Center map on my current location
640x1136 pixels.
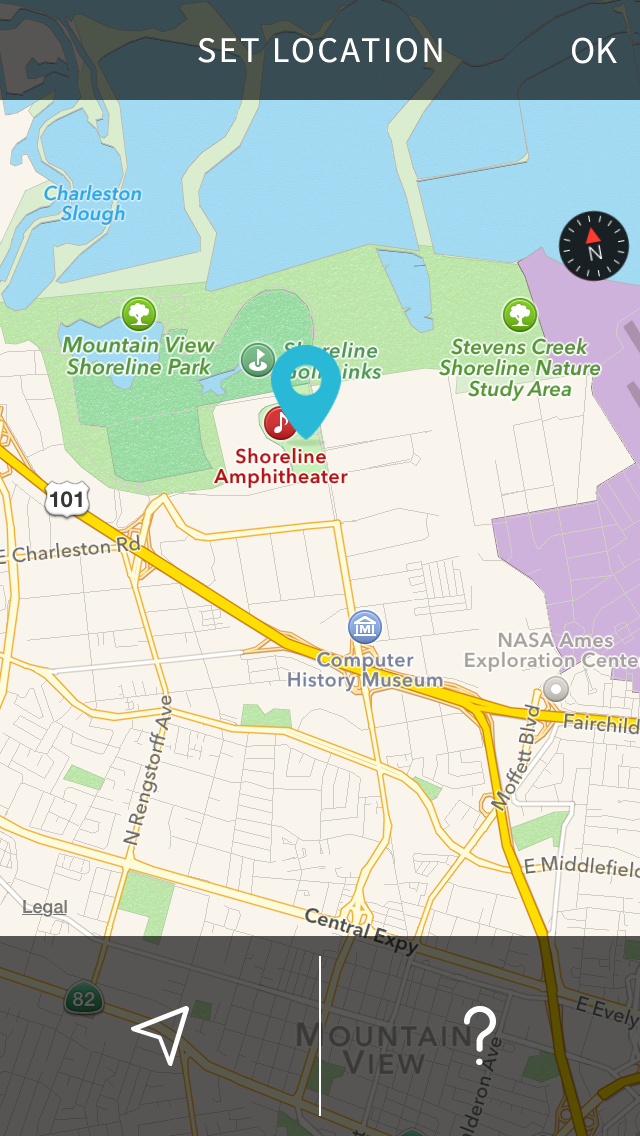point(161,1034)
